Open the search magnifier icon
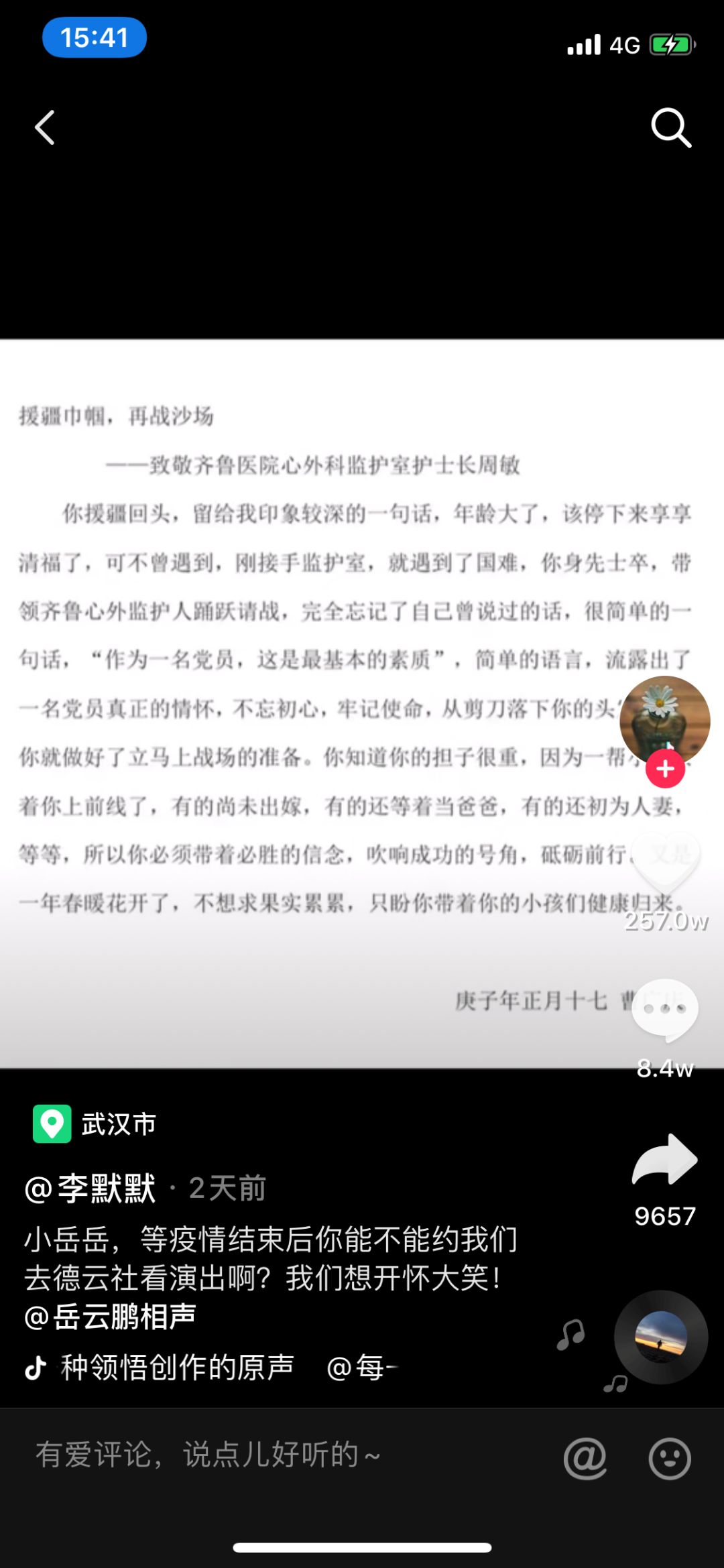724x1568 pixels. click(x=671, y=127)
